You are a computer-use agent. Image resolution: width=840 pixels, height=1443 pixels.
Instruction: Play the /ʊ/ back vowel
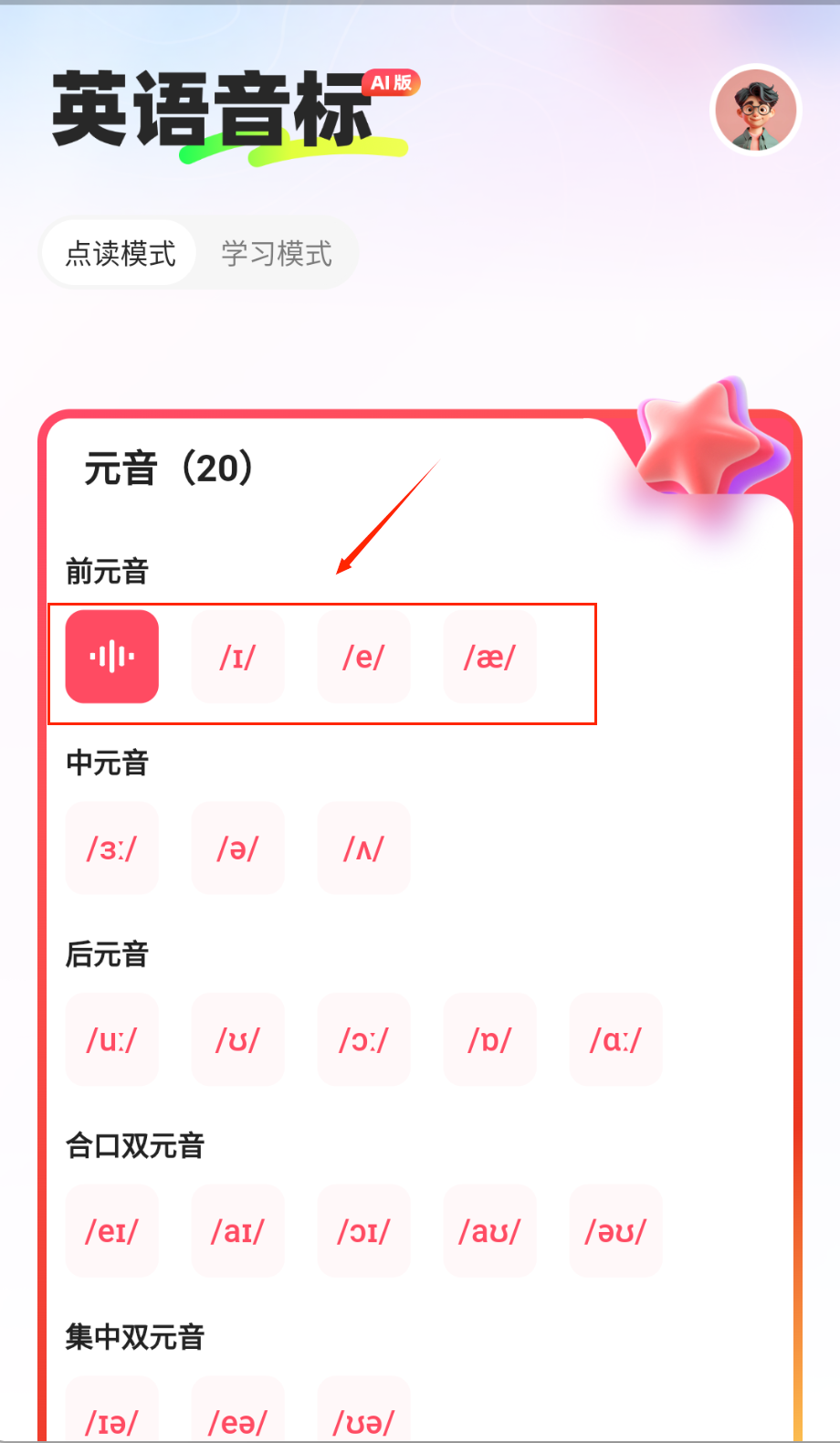237,1039
